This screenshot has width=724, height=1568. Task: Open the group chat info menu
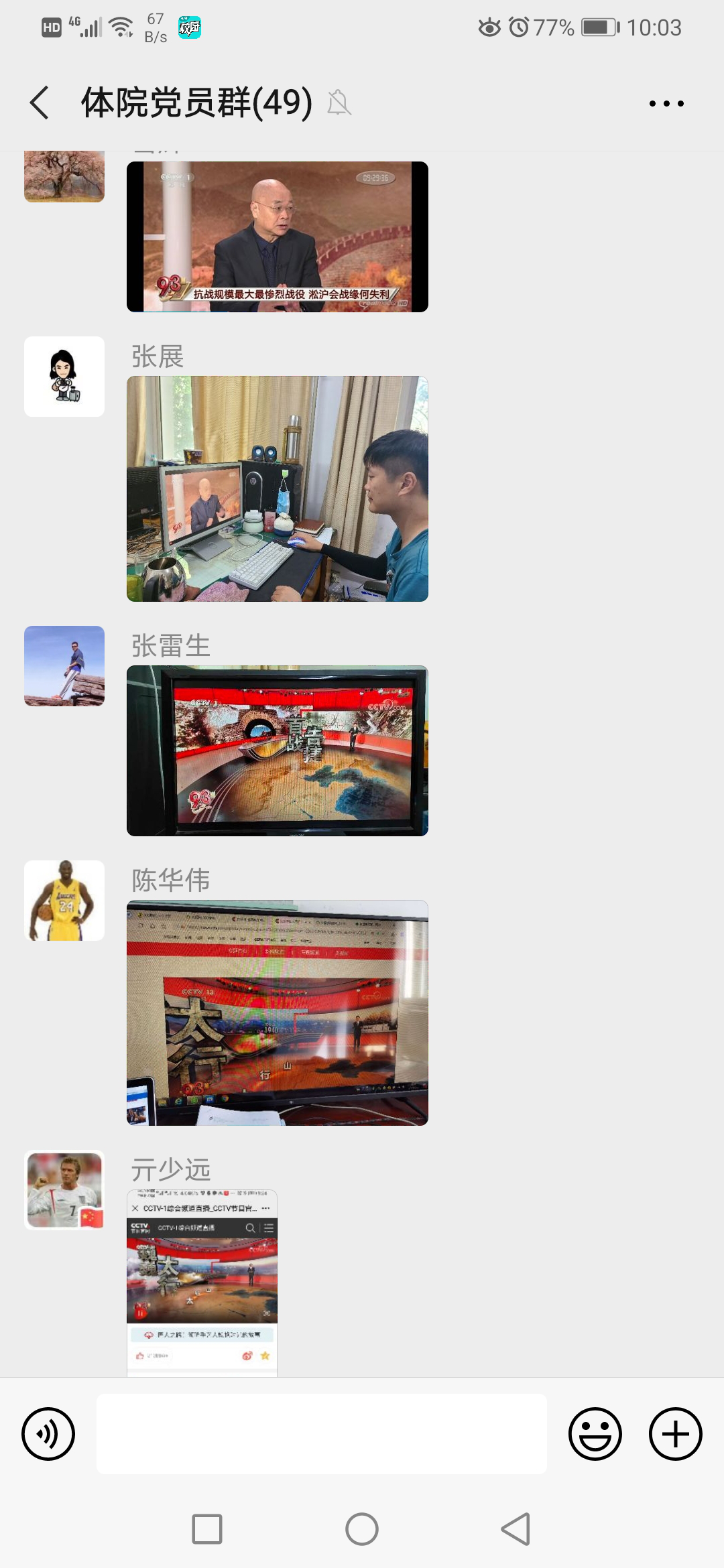[x=666, y=103]
